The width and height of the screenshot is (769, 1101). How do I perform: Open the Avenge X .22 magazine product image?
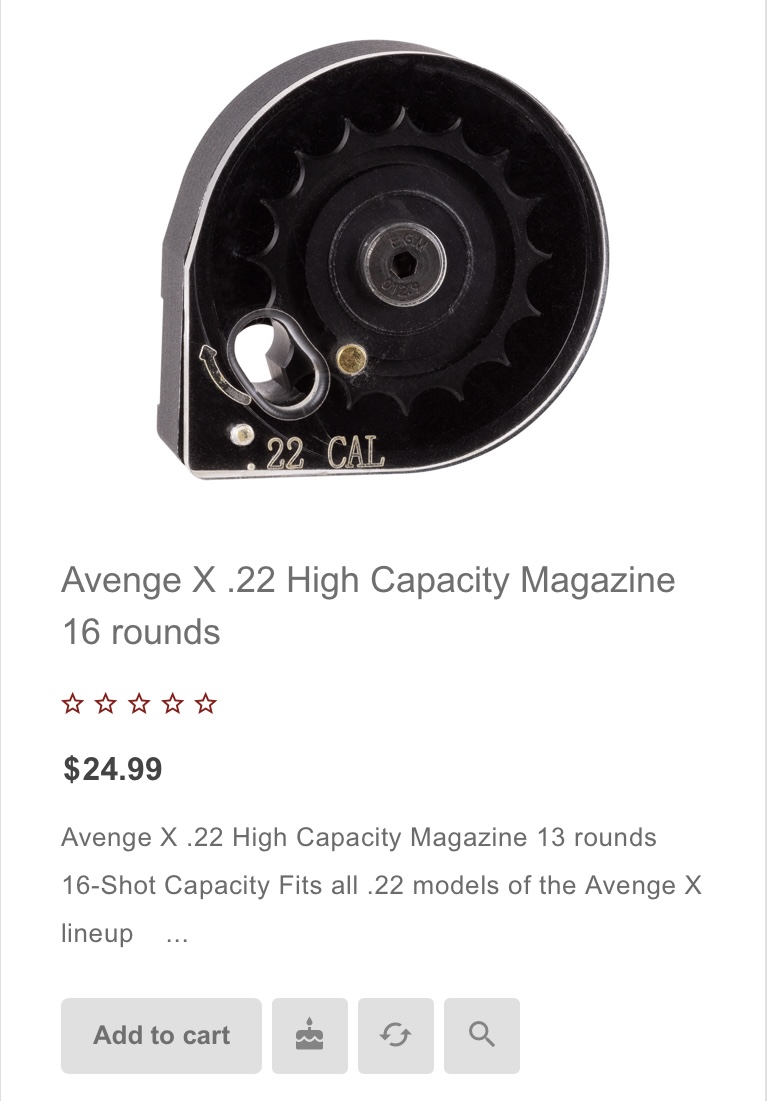384,260
